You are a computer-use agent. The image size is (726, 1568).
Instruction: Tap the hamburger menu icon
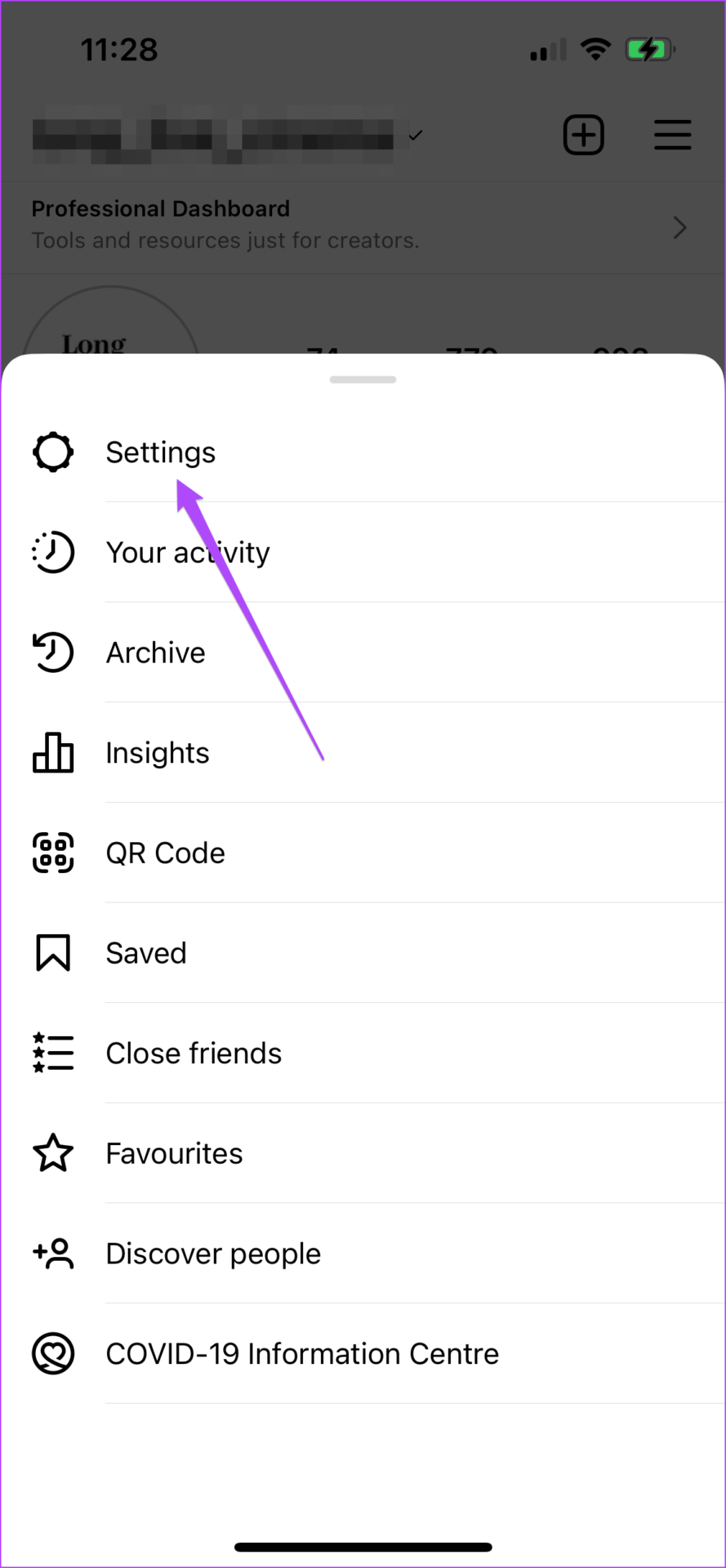673,135
